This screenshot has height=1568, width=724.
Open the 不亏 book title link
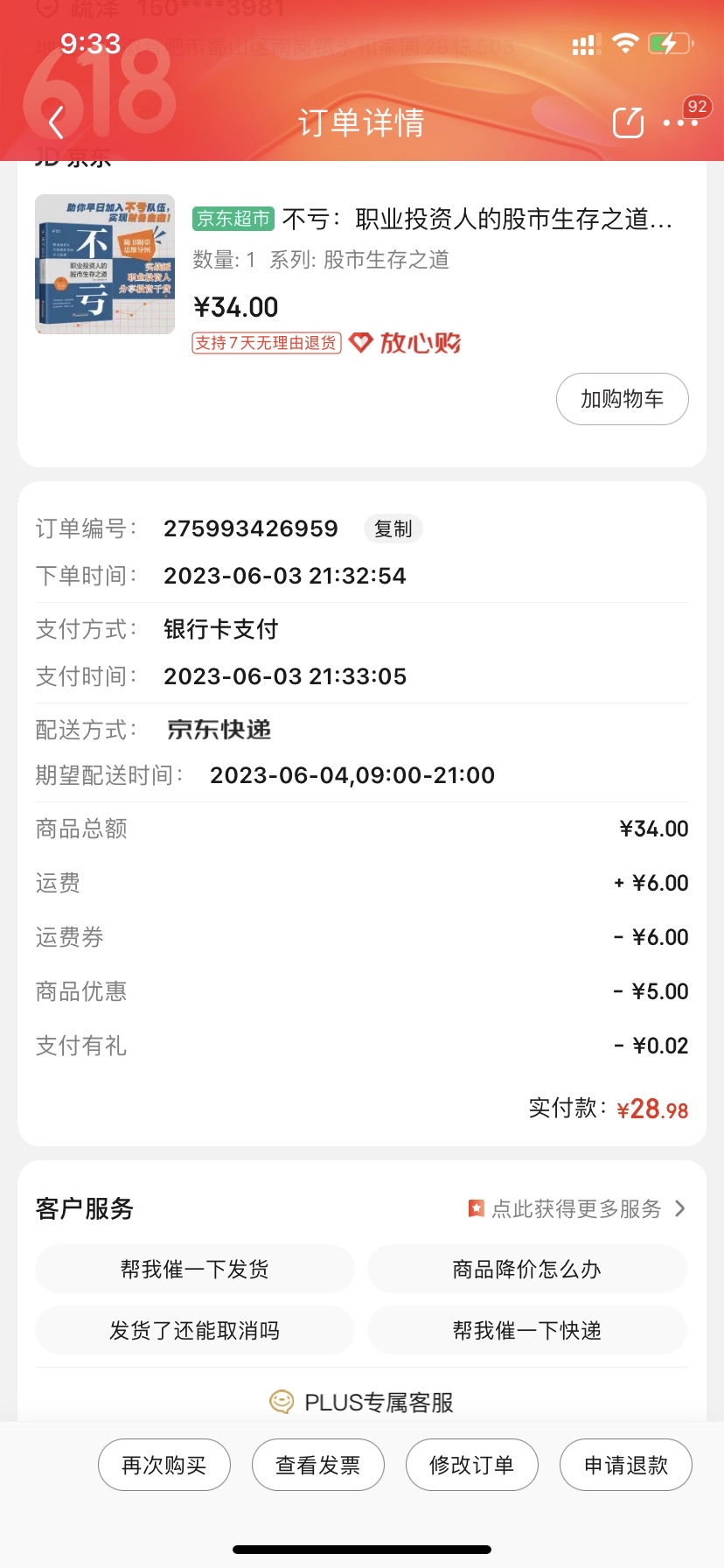[x=477, y=219]
